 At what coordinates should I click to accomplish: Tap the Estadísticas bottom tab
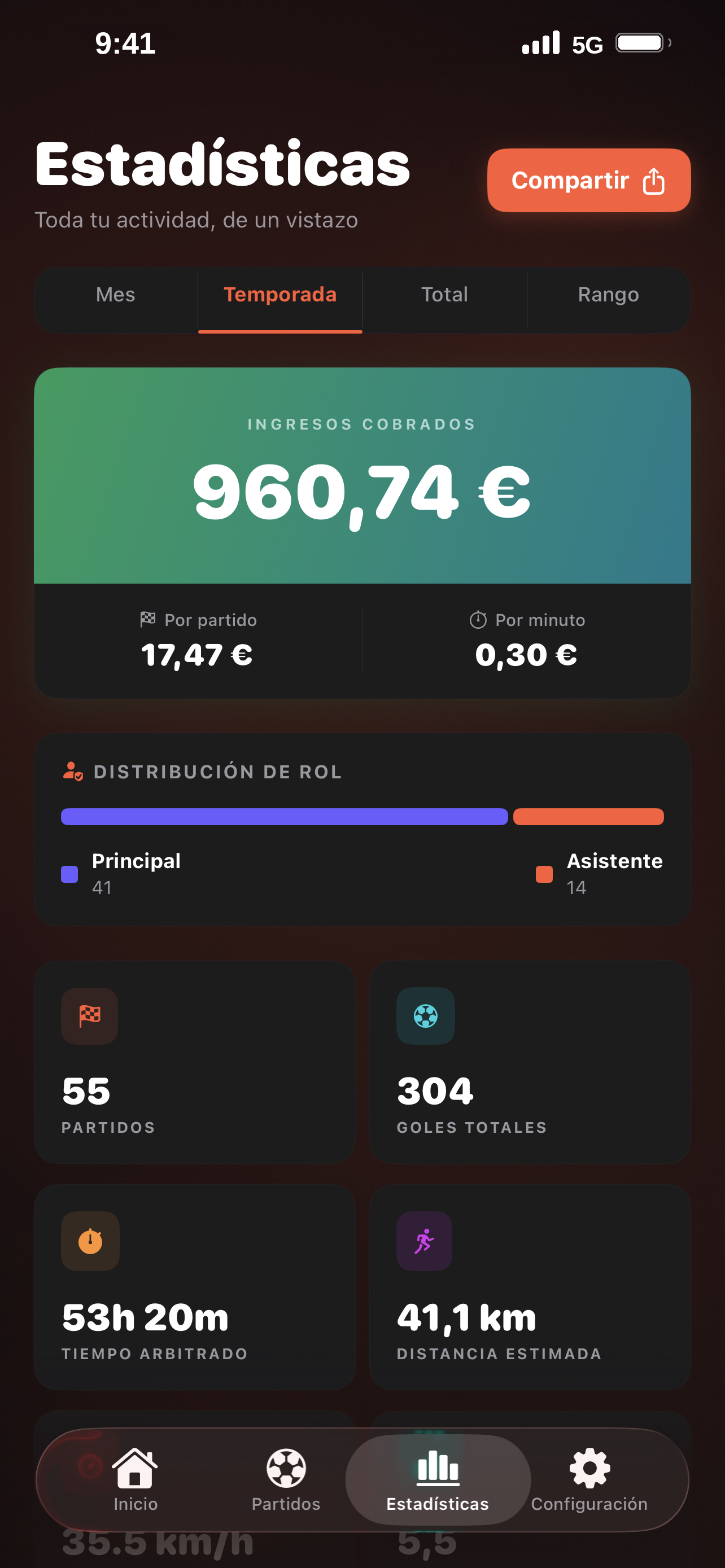[x=438, y=1480]
